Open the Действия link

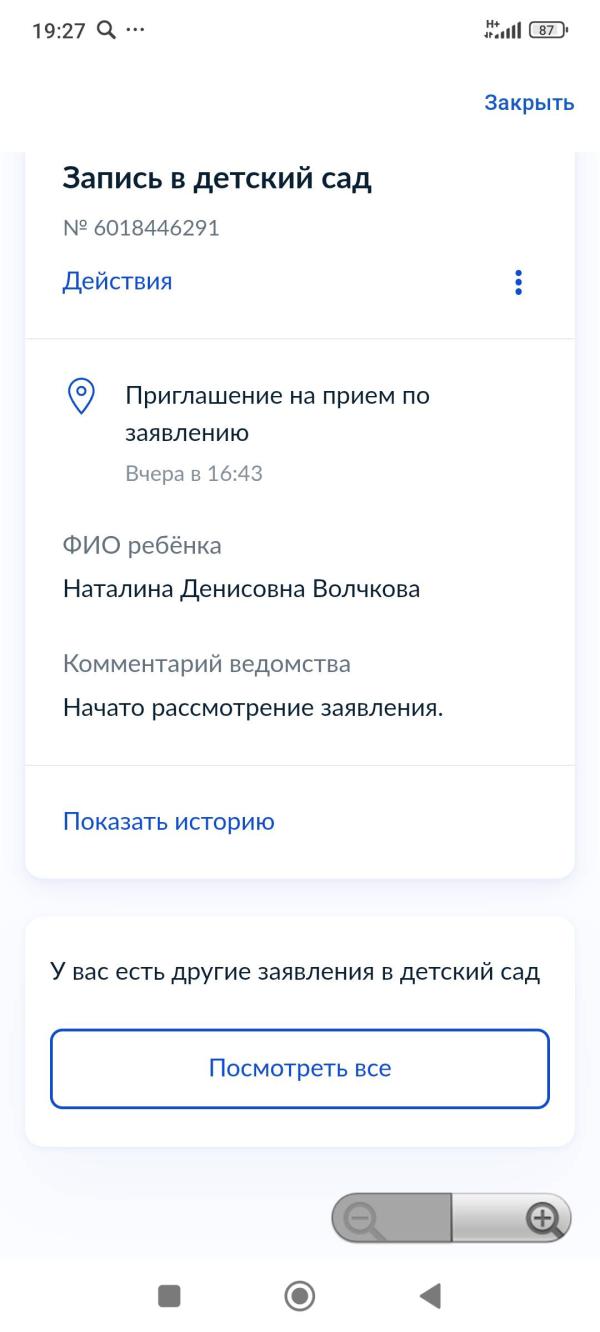pyautogui.click(x=117, y=281)
